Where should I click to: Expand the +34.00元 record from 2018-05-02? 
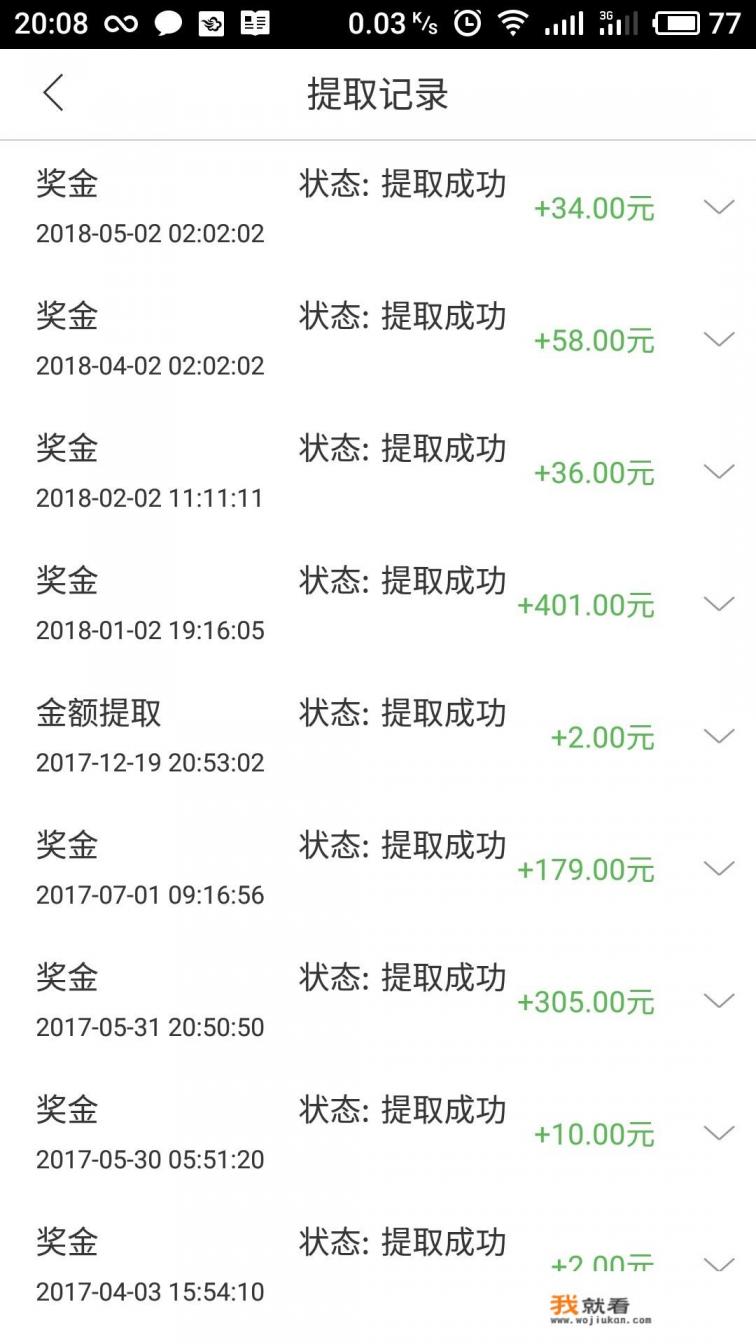[x=719, y=207]
